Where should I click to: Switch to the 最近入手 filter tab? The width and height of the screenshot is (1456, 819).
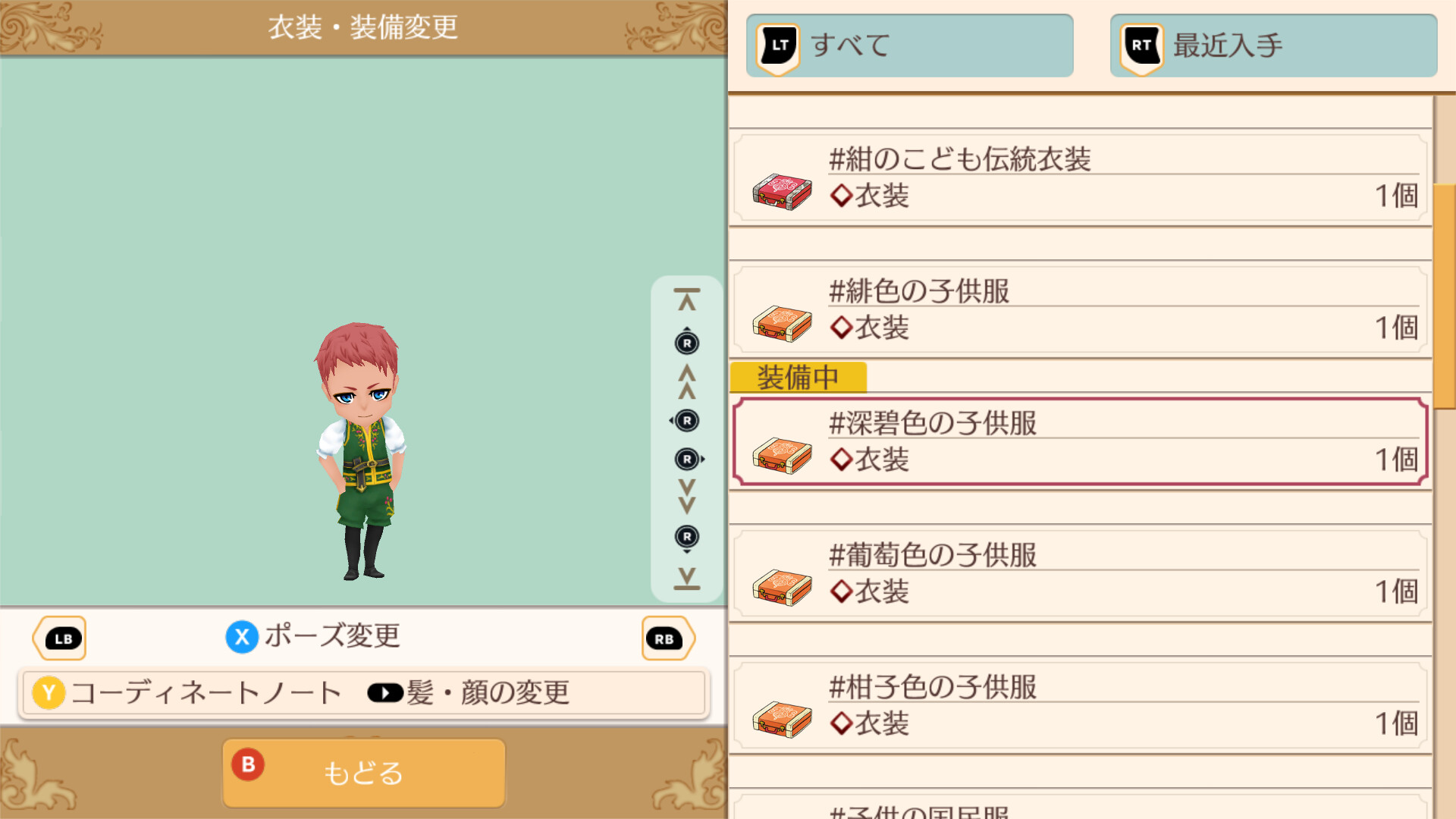(x=1273, y=45)
